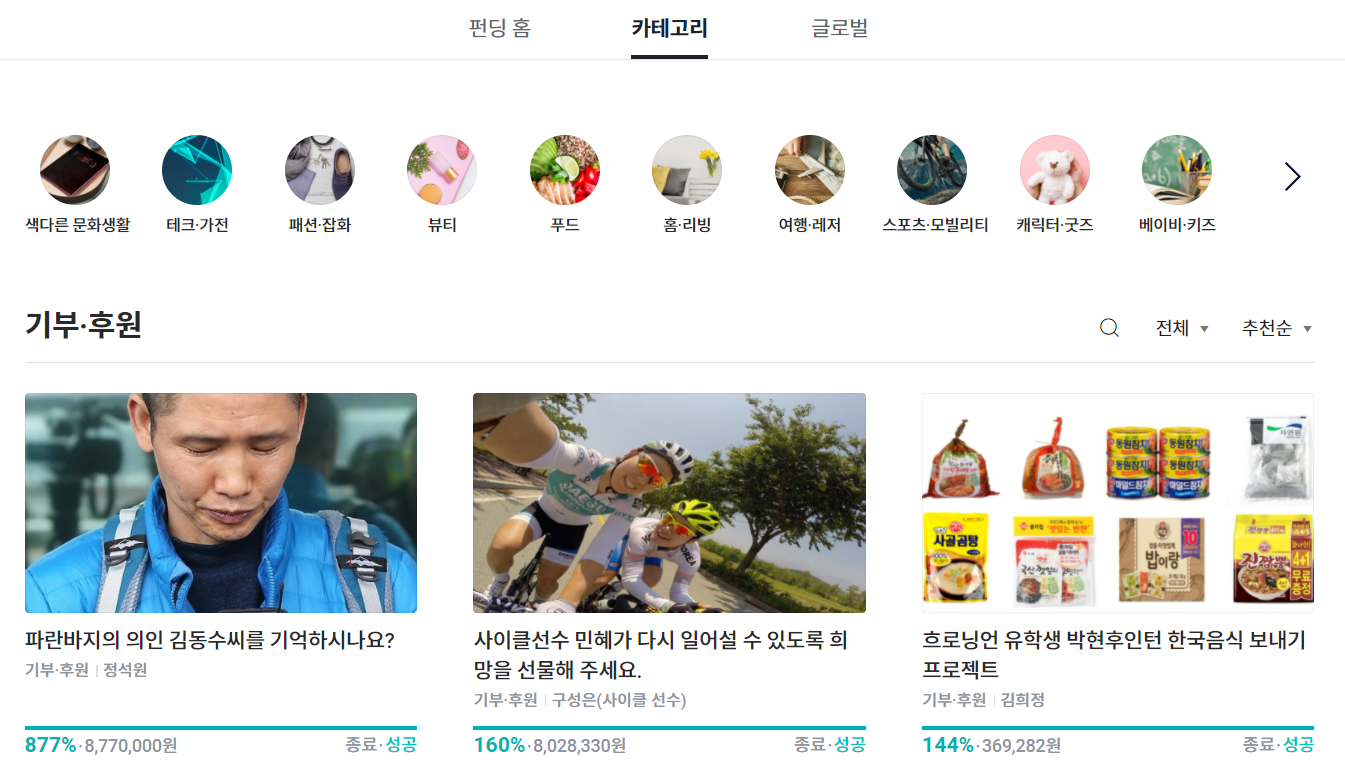1345x777 pixels.
Task: Open the 베이비·키즈 category
Action: [1177, 171]
